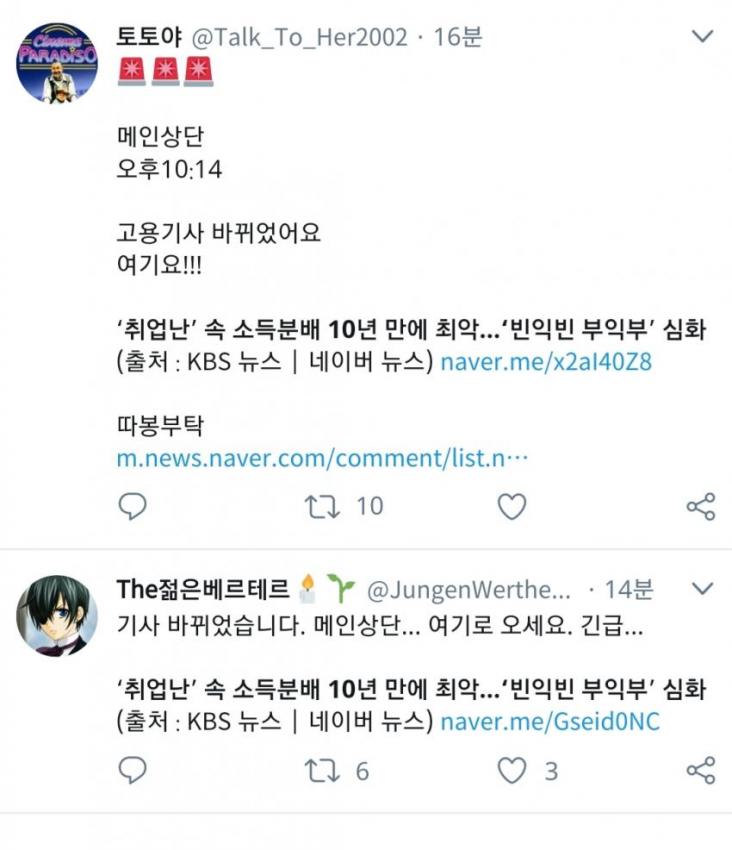
Task: Open the m.news.naver.com comment list link
Action: 322,459
